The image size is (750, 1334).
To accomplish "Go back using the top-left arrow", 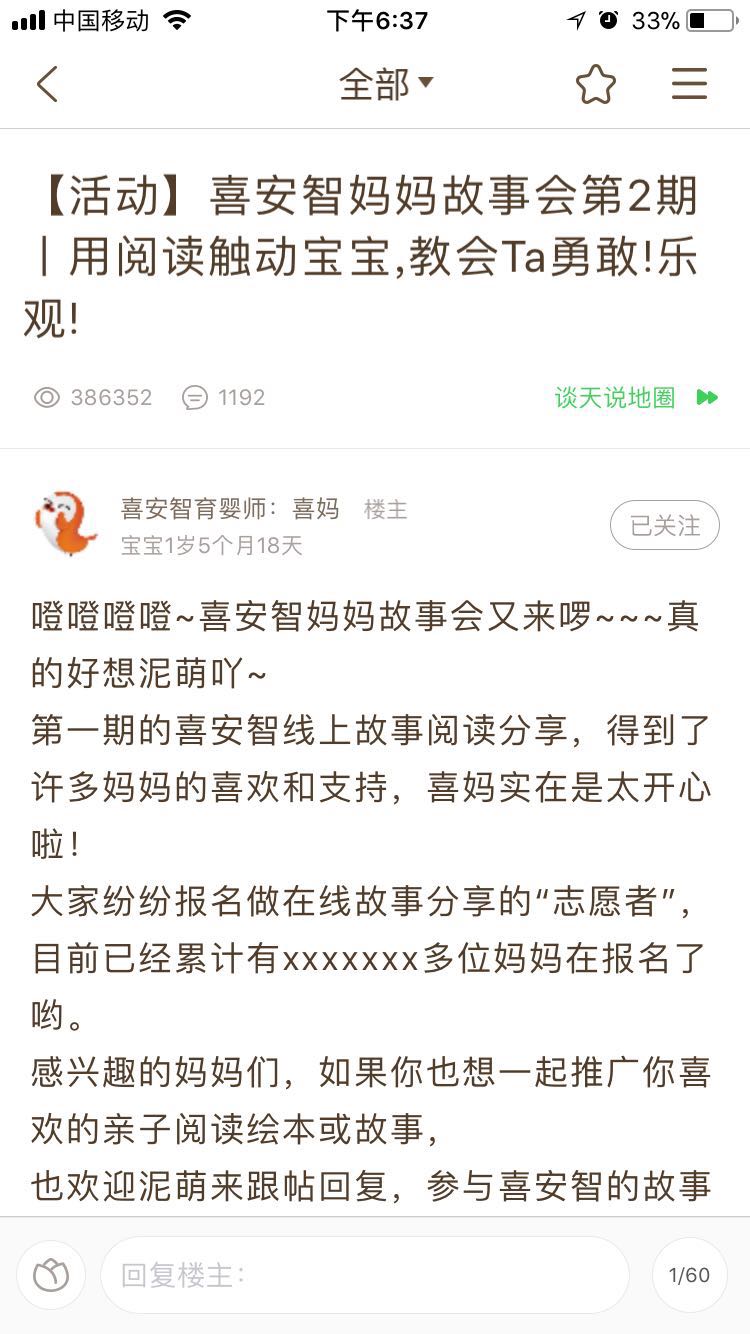I will click(47, 84).
